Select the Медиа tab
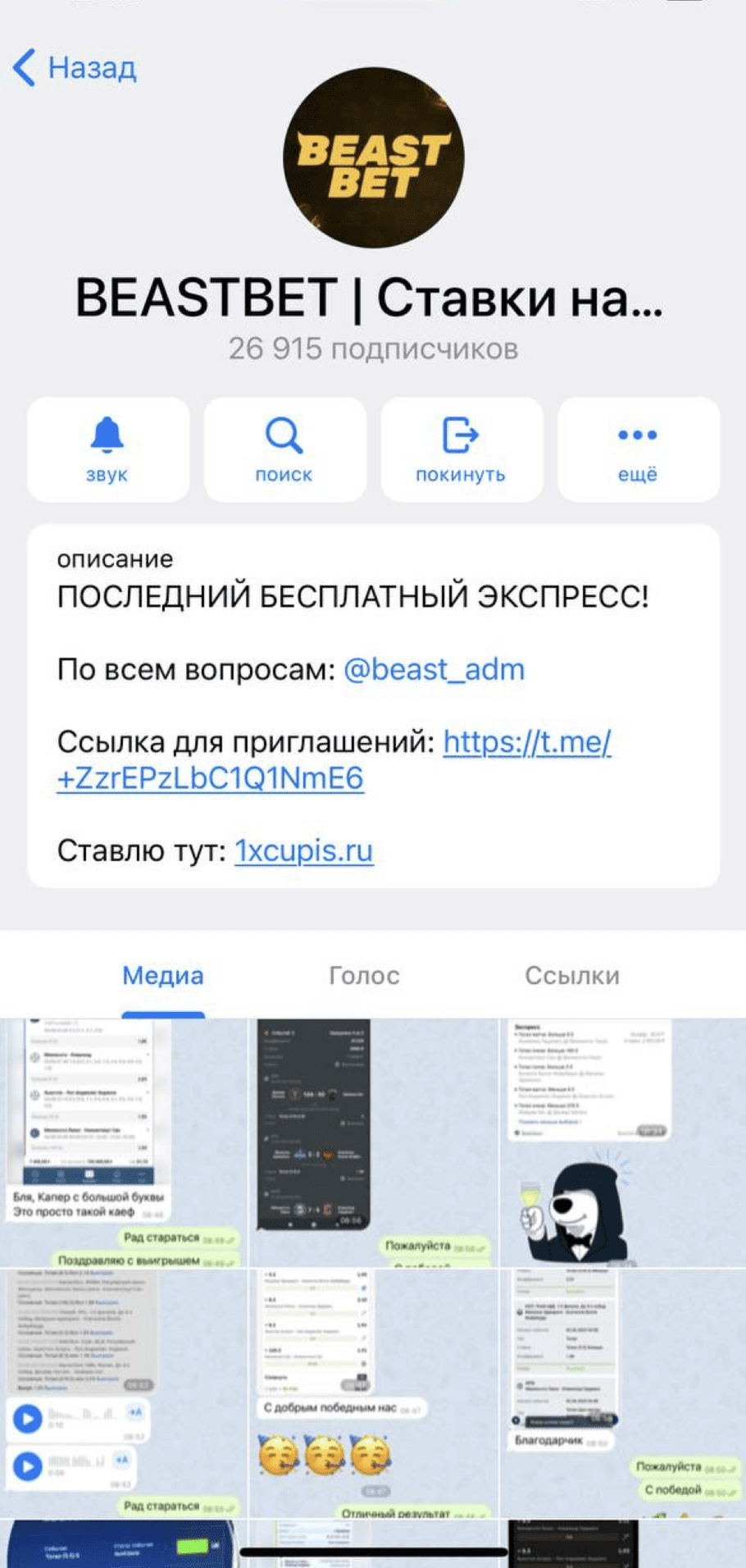Viewport: 746px width, 1568px height. click(163, 975)
